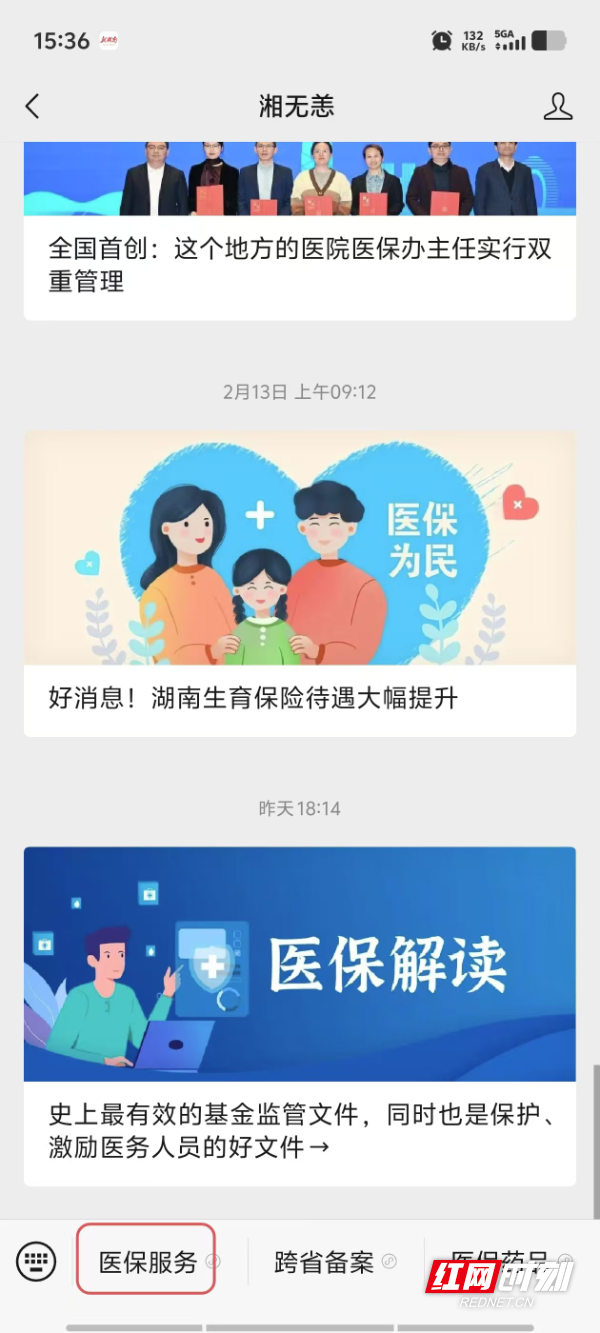Open the 医保服务 menu
600x1333 pixels.
(x=148, y=1261)
